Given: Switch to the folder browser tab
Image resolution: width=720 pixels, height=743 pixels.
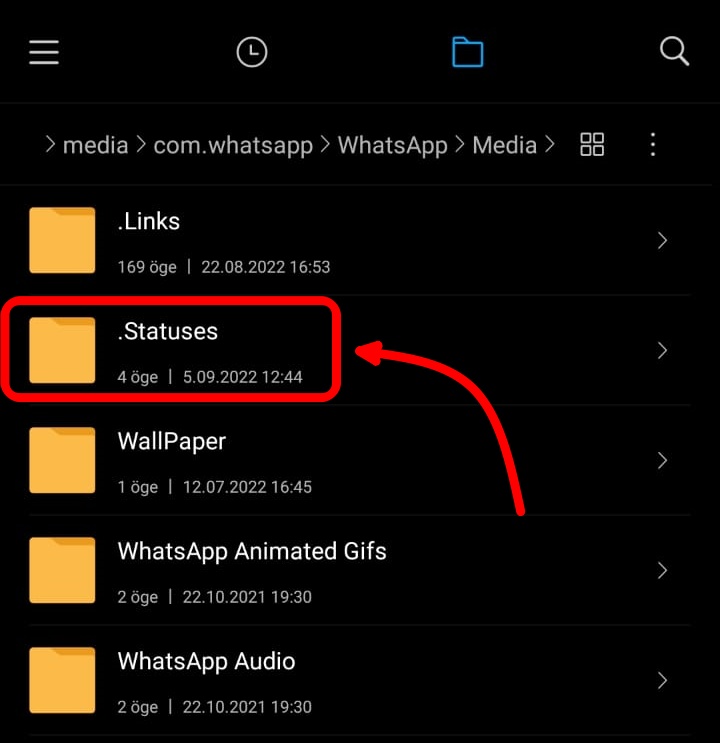Looking at the screenshot, I should point(467,52).
